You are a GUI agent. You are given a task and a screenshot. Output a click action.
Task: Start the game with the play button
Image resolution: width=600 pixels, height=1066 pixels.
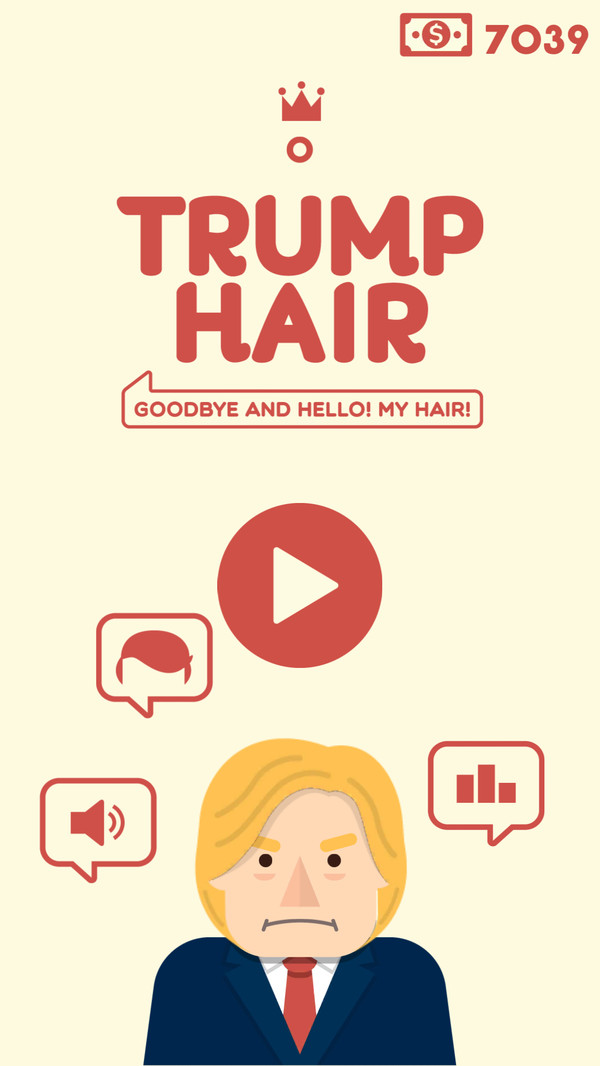tap(300, 584)
